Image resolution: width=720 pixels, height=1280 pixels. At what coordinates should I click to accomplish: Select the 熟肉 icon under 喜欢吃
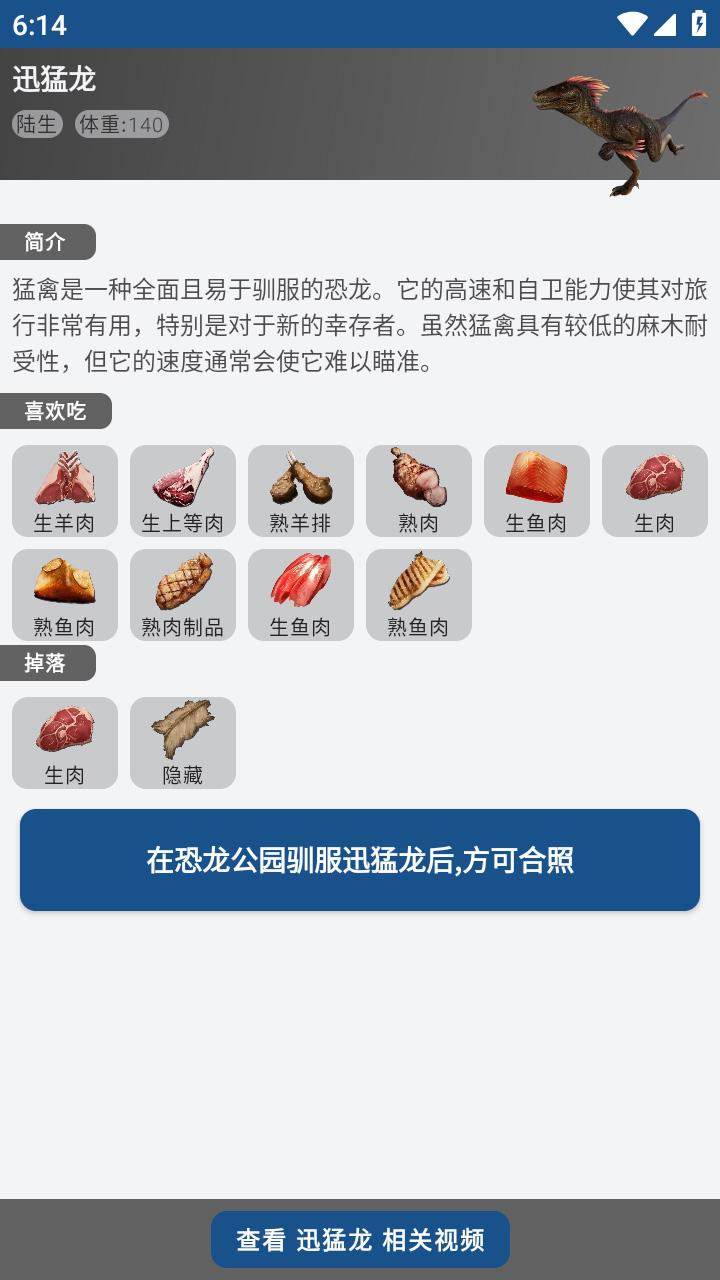click(418, 490)
